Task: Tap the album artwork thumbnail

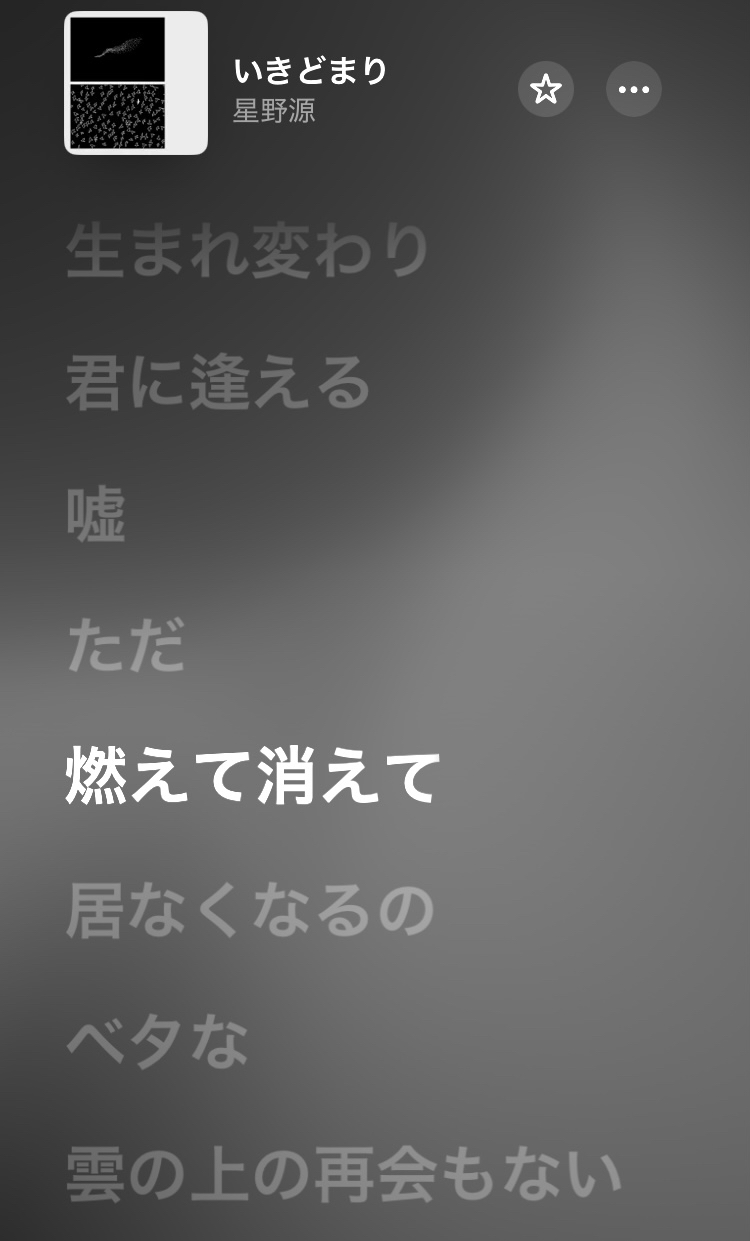Action: 136,83
